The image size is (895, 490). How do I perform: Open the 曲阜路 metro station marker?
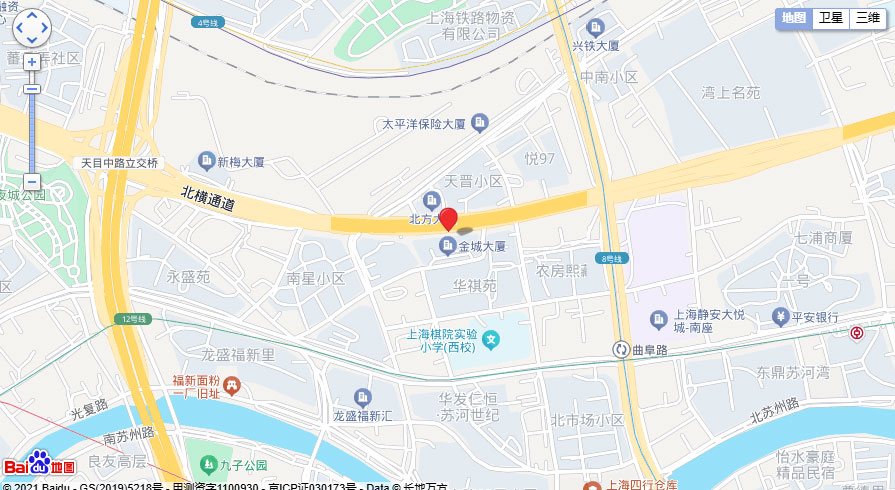tap(621, 349)
